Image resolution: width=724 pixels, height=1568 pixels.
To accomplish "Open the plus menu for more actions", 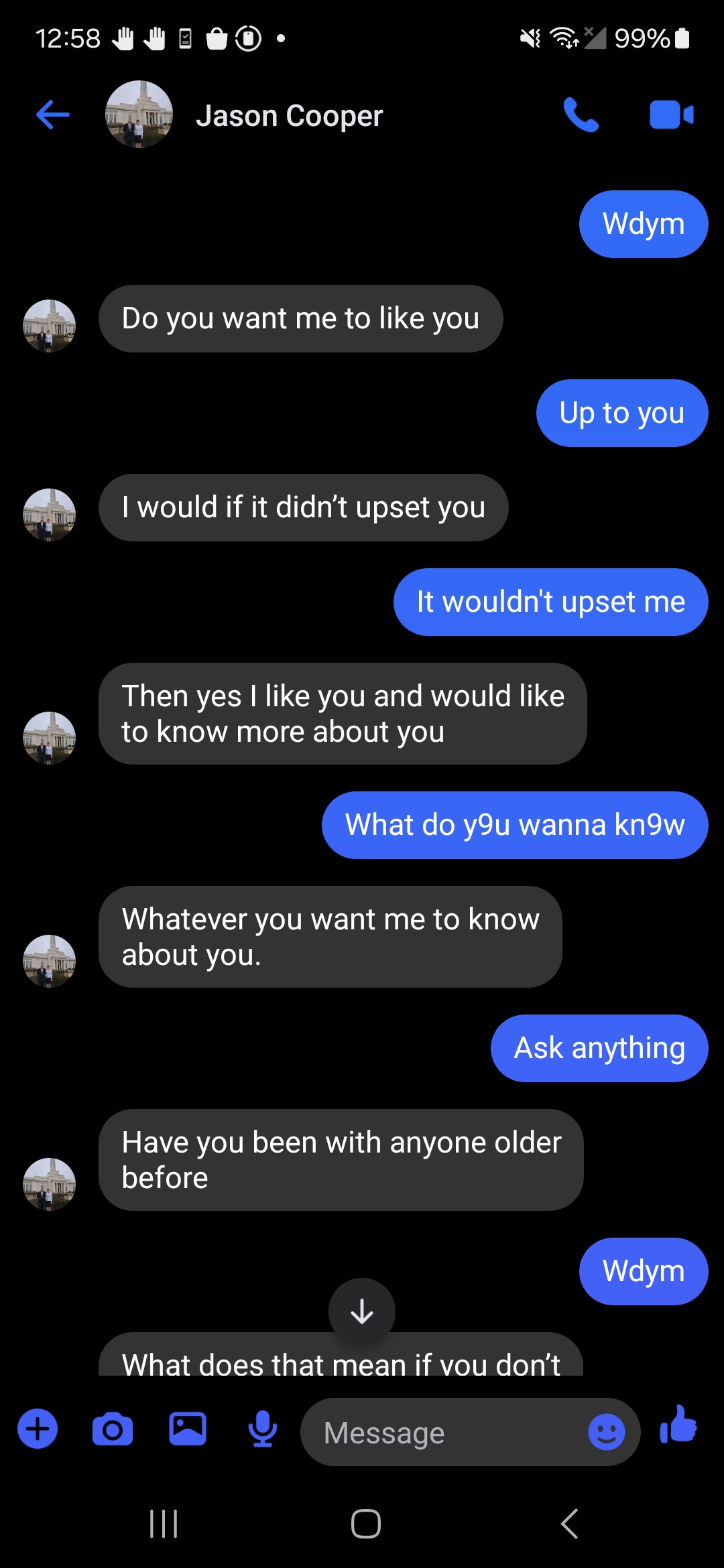I will [38, 1429].
